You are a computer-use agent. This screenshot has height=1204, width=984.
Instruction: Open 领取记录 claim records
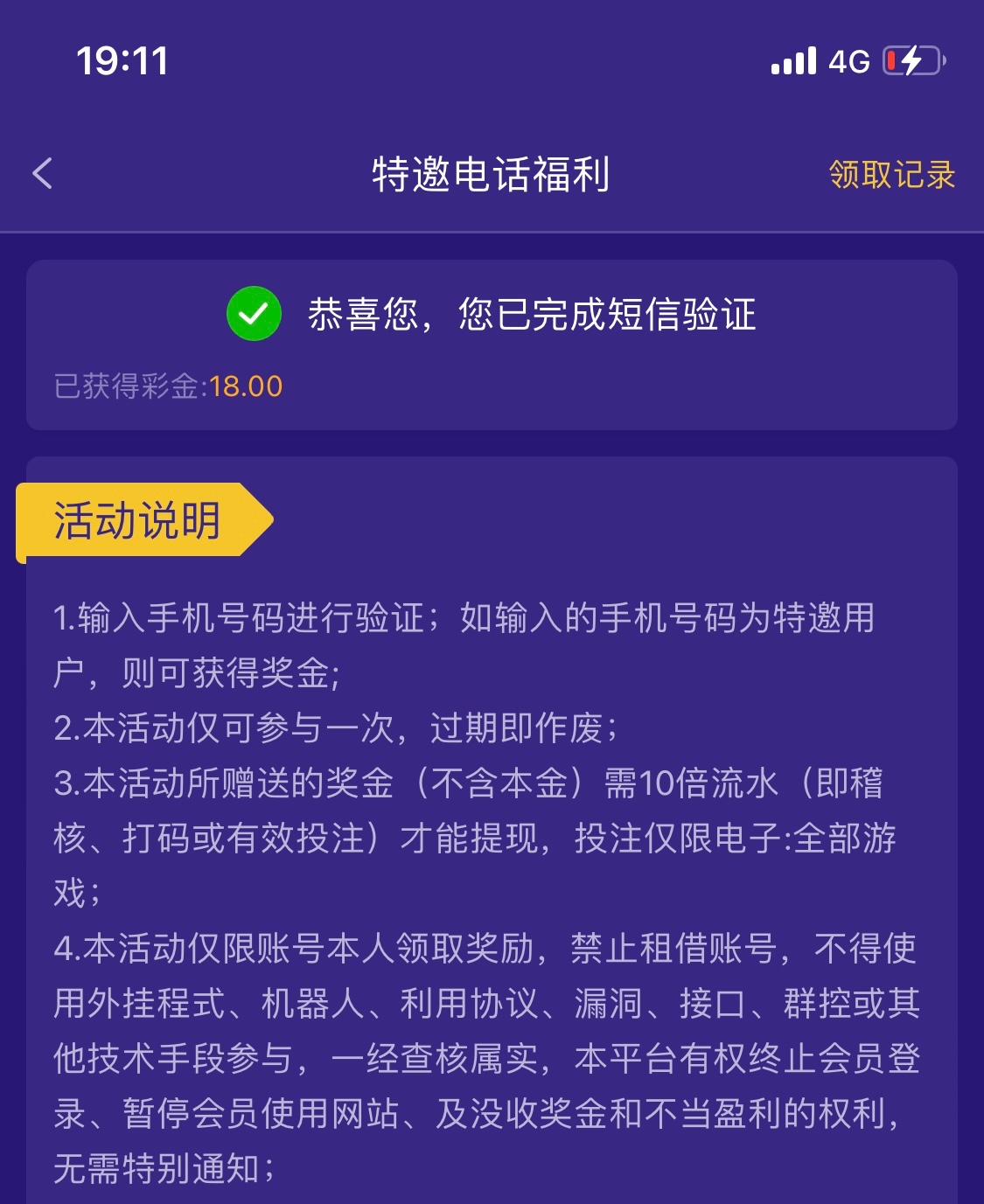pos(891,174)
